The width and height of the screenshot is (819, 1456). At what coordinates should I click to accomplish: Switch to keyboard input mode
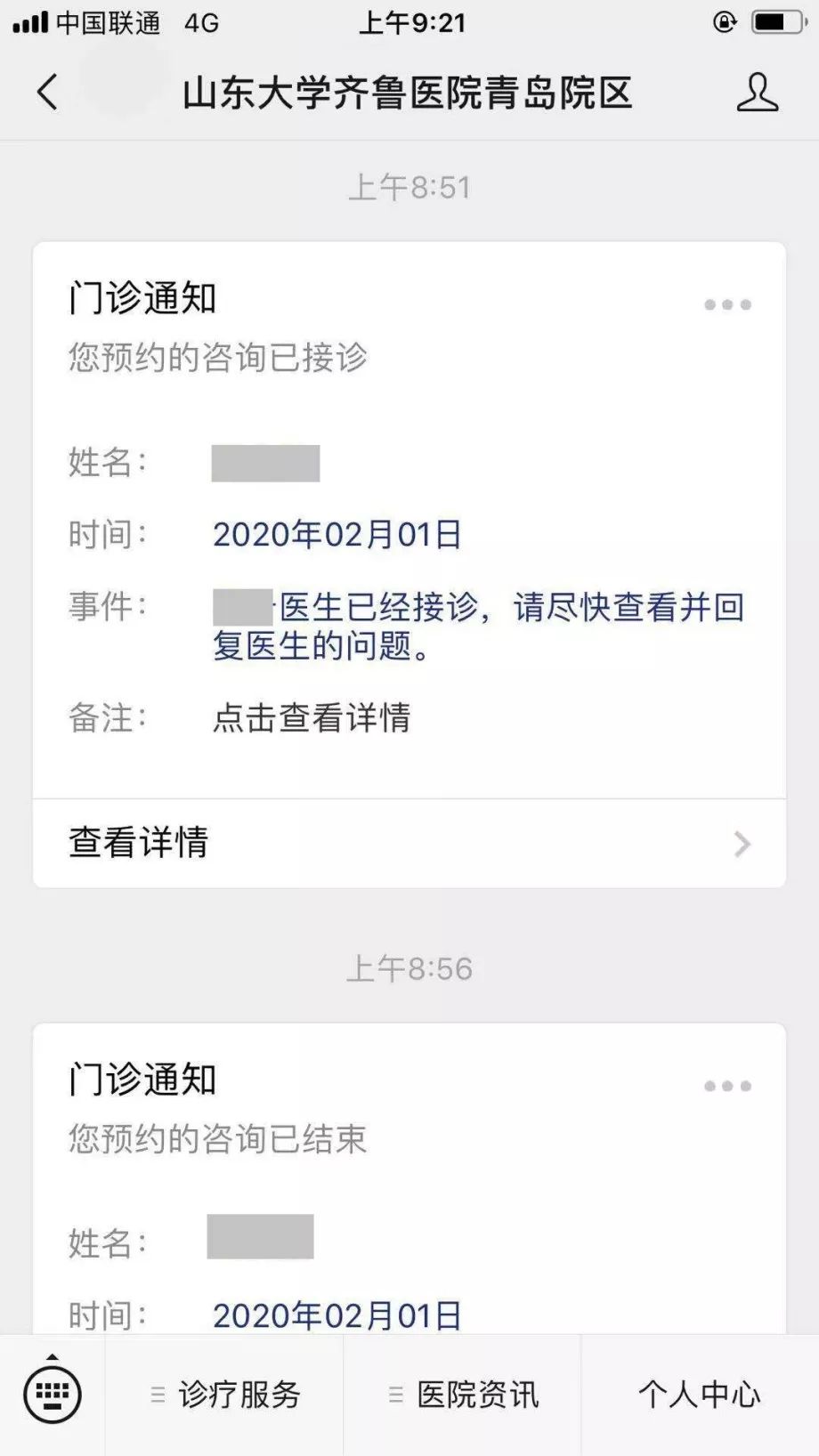tap(53, 1392)
